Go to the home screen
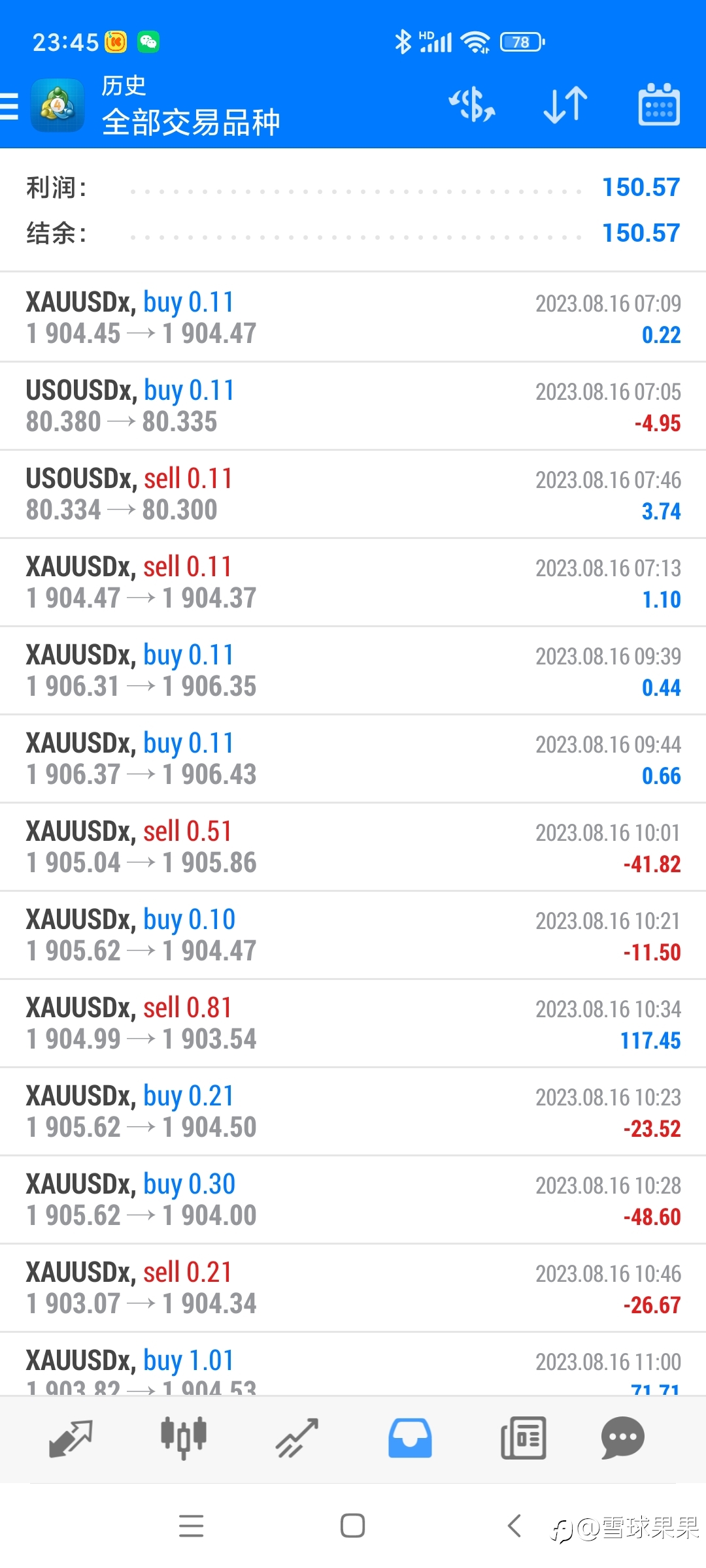706x1568 pixels. point(353,1526)
